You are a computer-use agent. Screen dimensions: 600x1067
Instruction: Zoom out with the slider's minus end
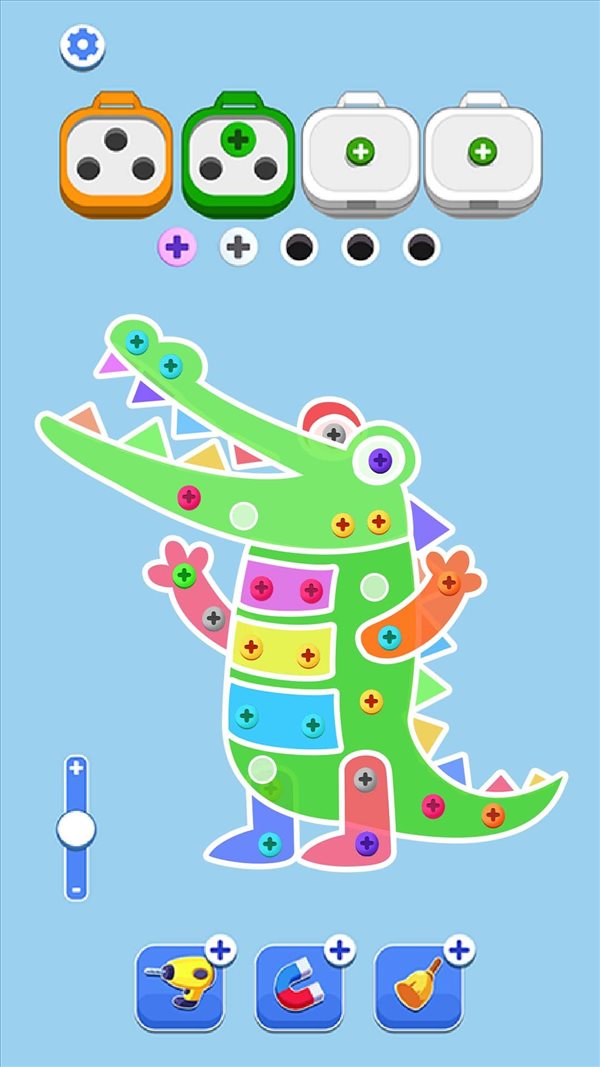click(76, 889)
